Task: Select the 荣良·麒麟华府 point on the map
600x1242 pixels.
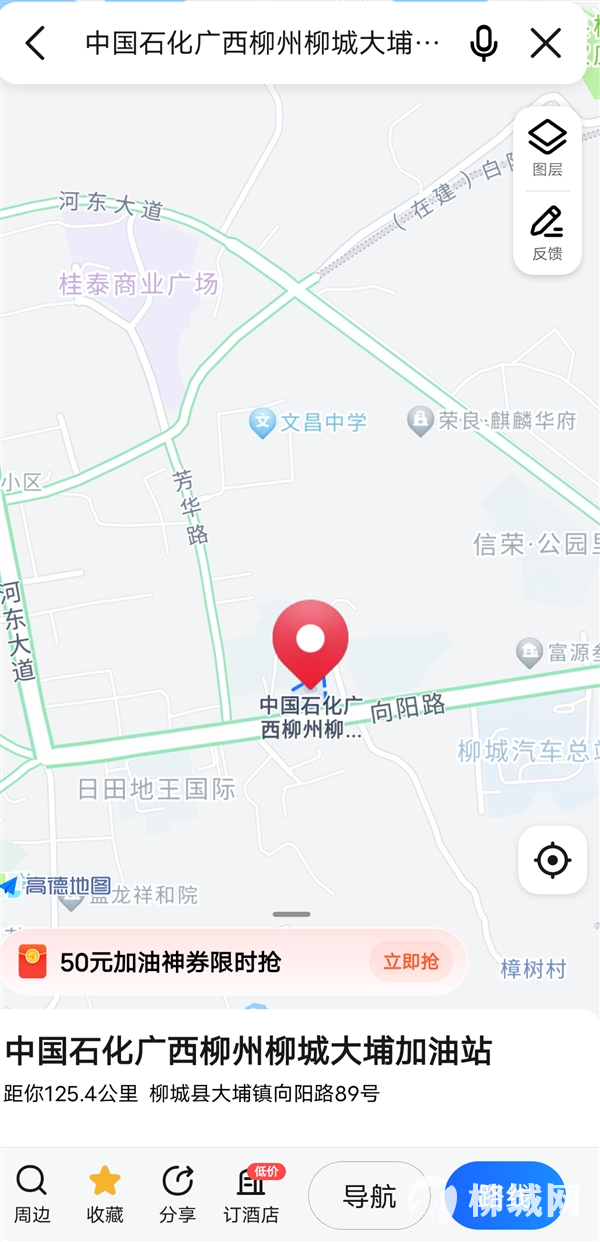Action: tap(492, 421)
